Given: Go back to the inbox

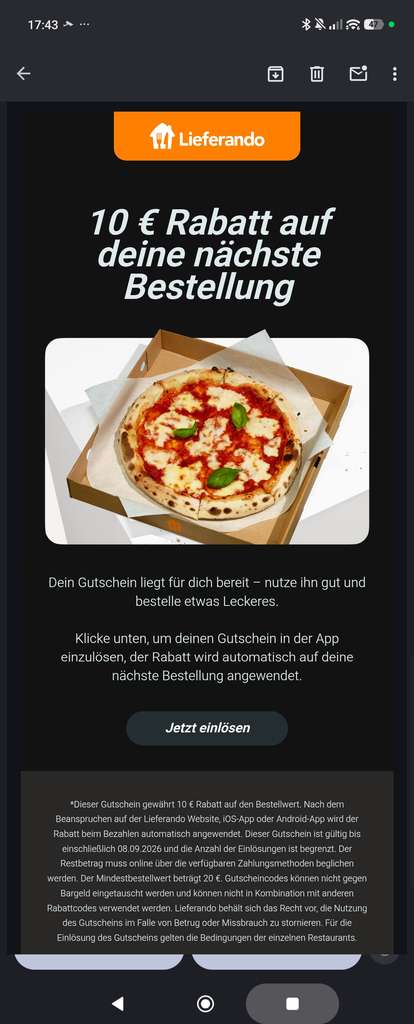Looking at the screenshot, I should [x=24, y=74].
